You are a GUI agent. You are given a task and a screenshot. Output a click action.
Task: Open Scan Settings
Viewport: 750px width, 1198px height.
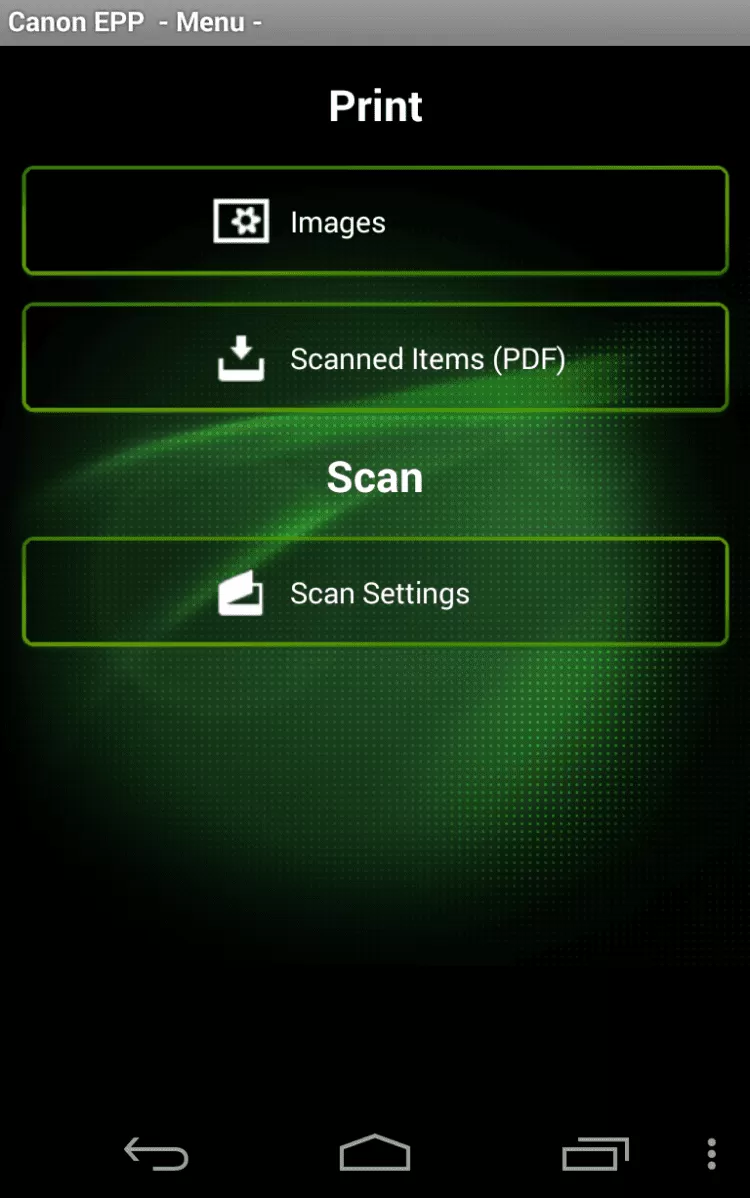click(x=375, y=592)
